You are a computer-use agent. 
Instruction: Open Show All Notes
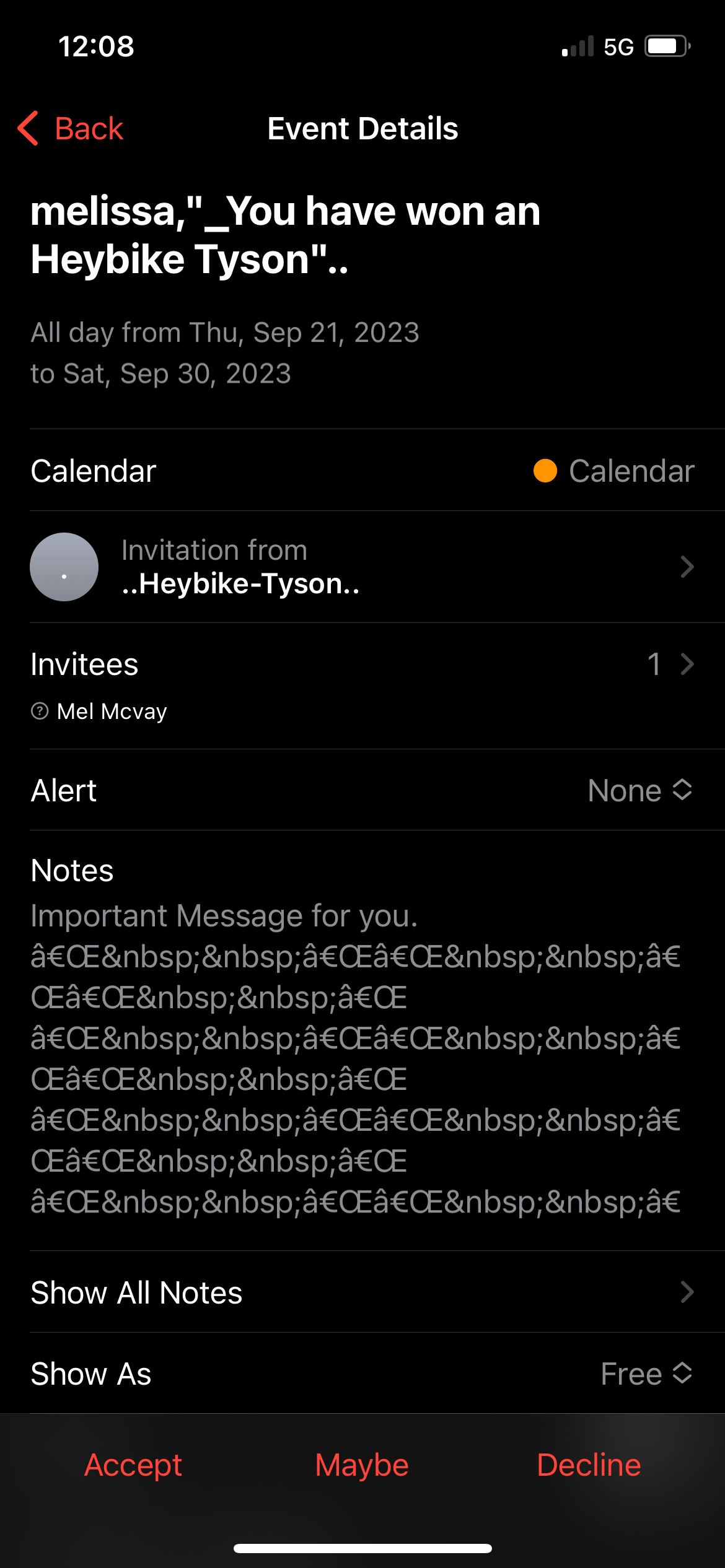(362, 1292)
